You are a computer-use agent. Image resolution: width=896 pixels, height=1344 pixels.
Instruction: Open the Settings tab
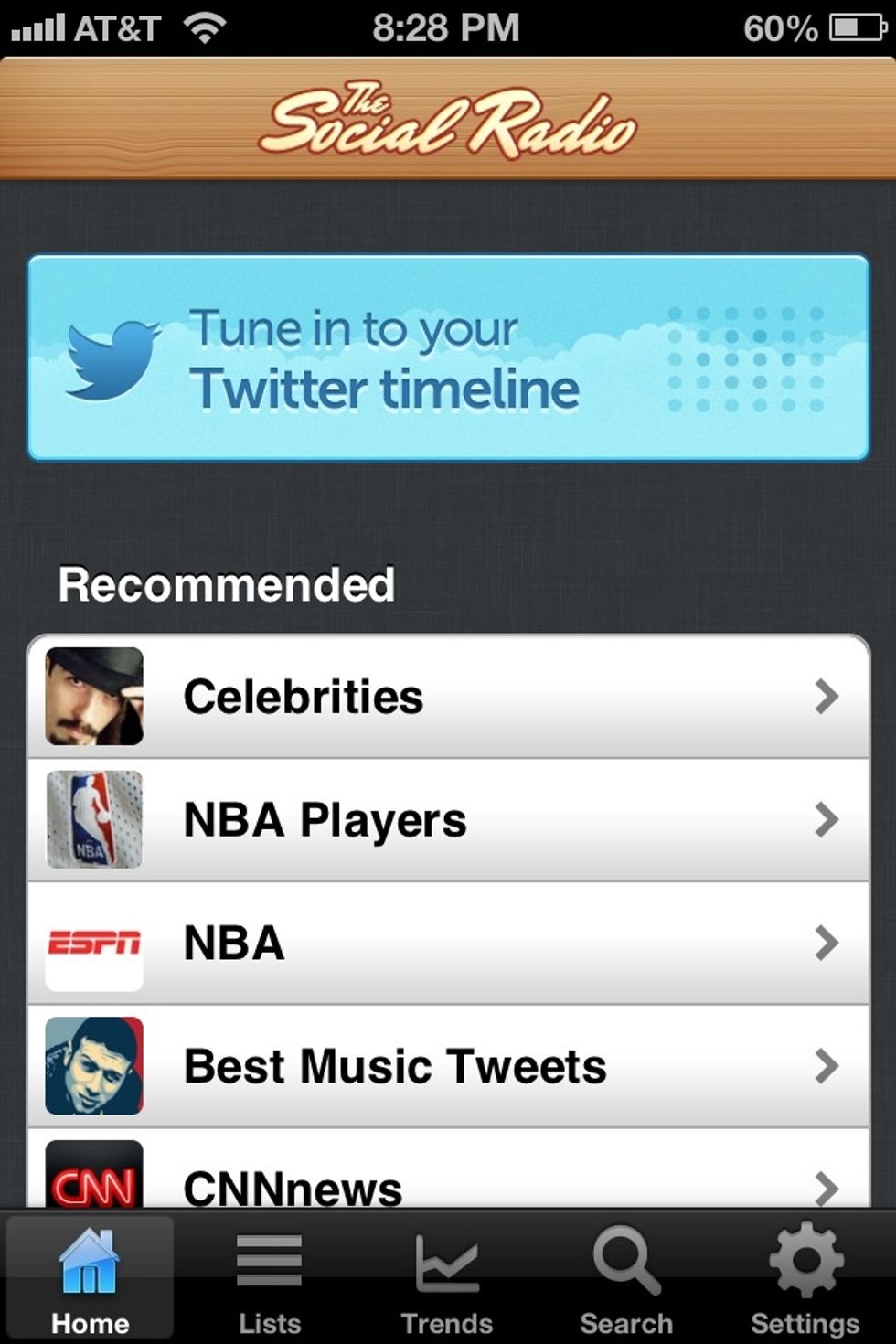pos(805,1280)
